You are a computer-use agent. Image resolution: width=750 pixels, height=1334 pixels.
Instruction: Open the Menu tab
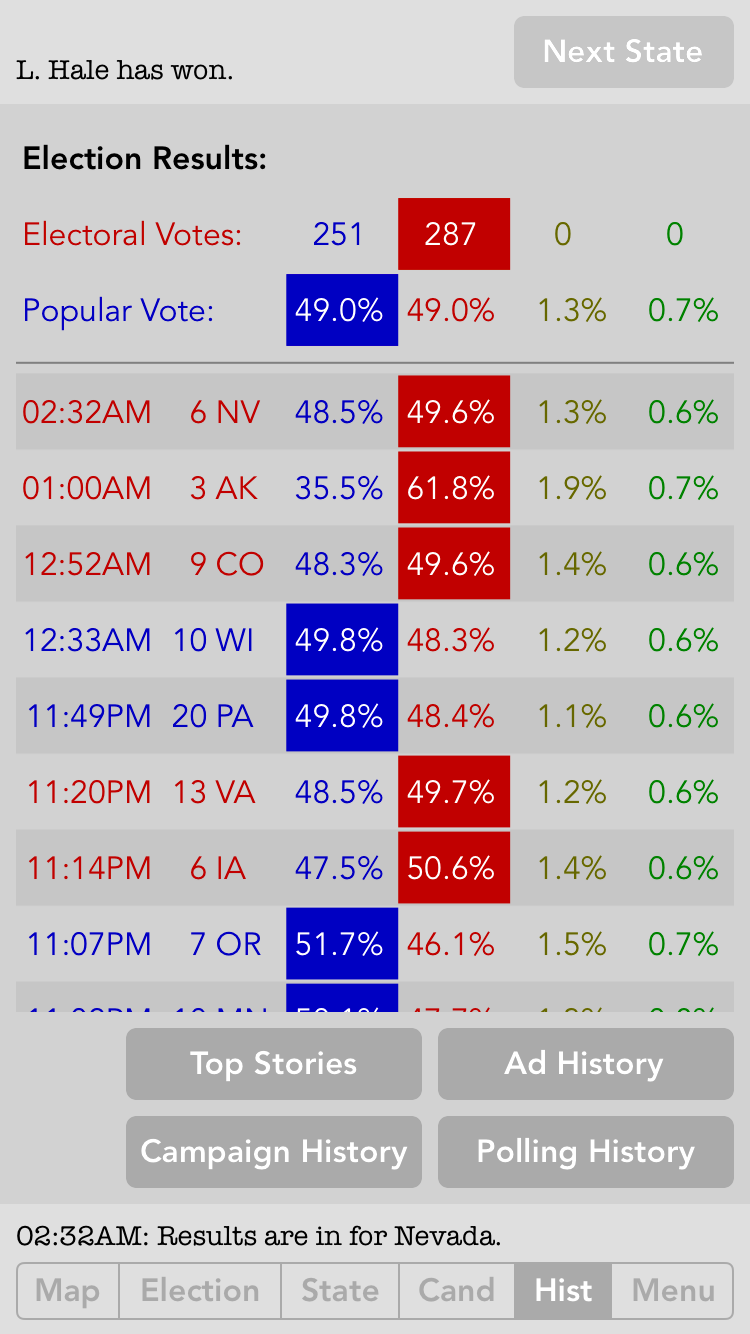coord(673,1291)
